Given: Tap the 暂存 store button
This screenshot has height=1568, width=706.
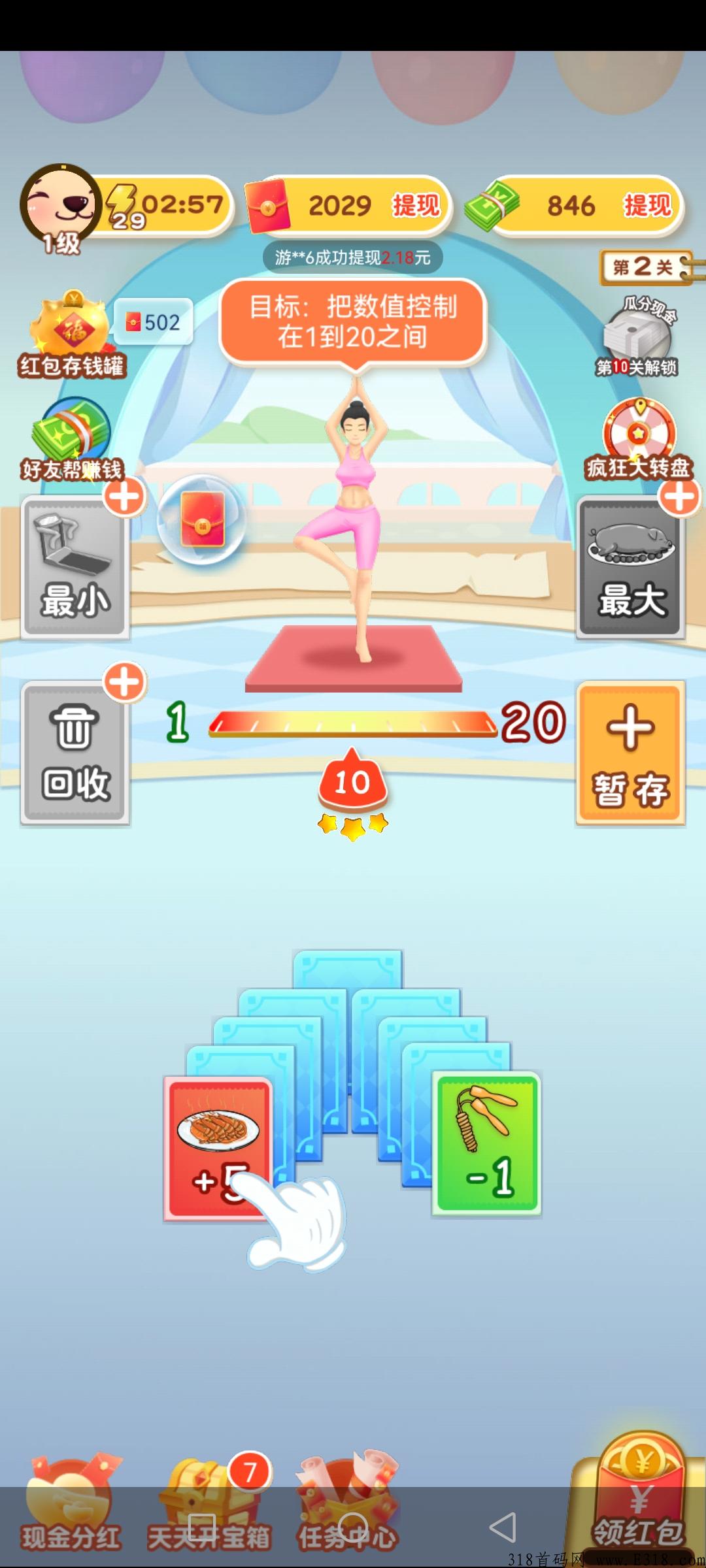Looking at the screenshot, I should pos(630,753).
